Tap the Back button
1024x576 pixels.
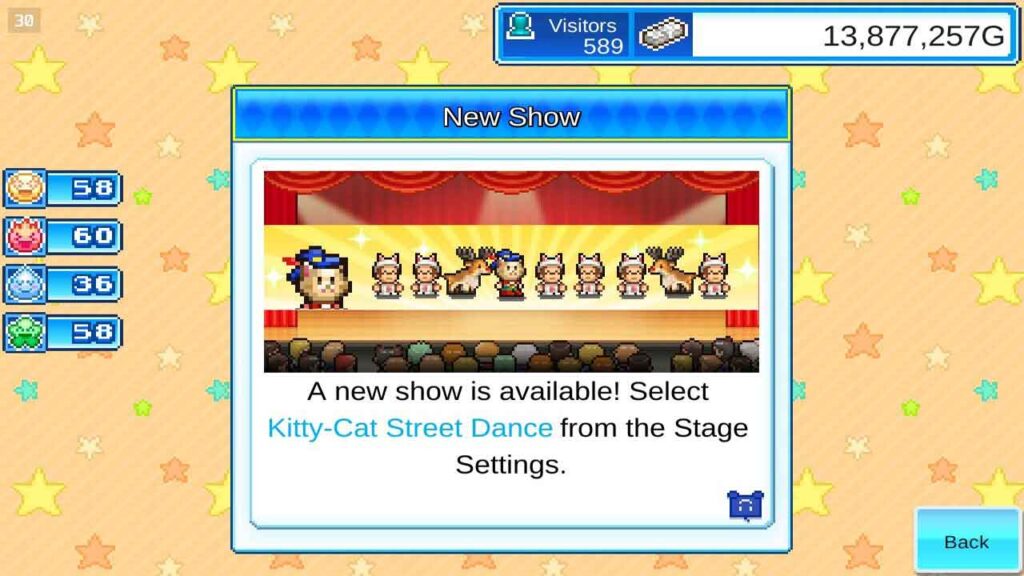point(966,541)
